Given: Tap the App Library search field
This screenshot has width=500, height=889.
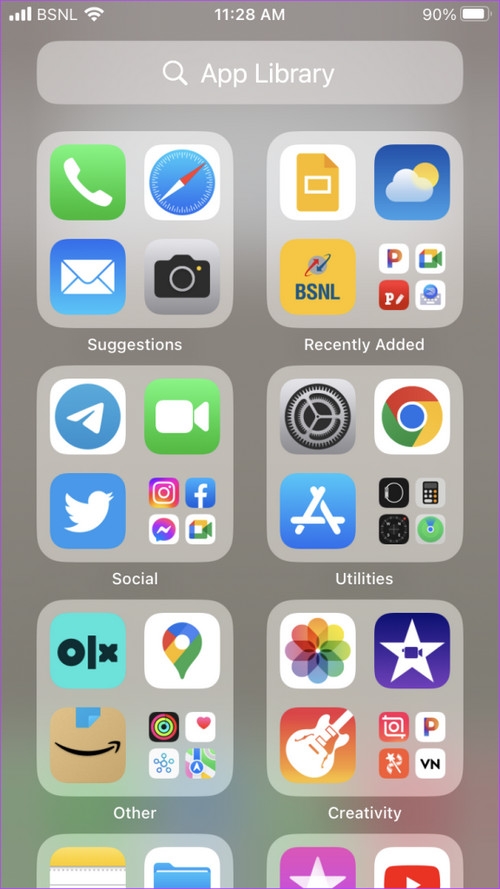Looking at the screenshot, I should (249, 73).
